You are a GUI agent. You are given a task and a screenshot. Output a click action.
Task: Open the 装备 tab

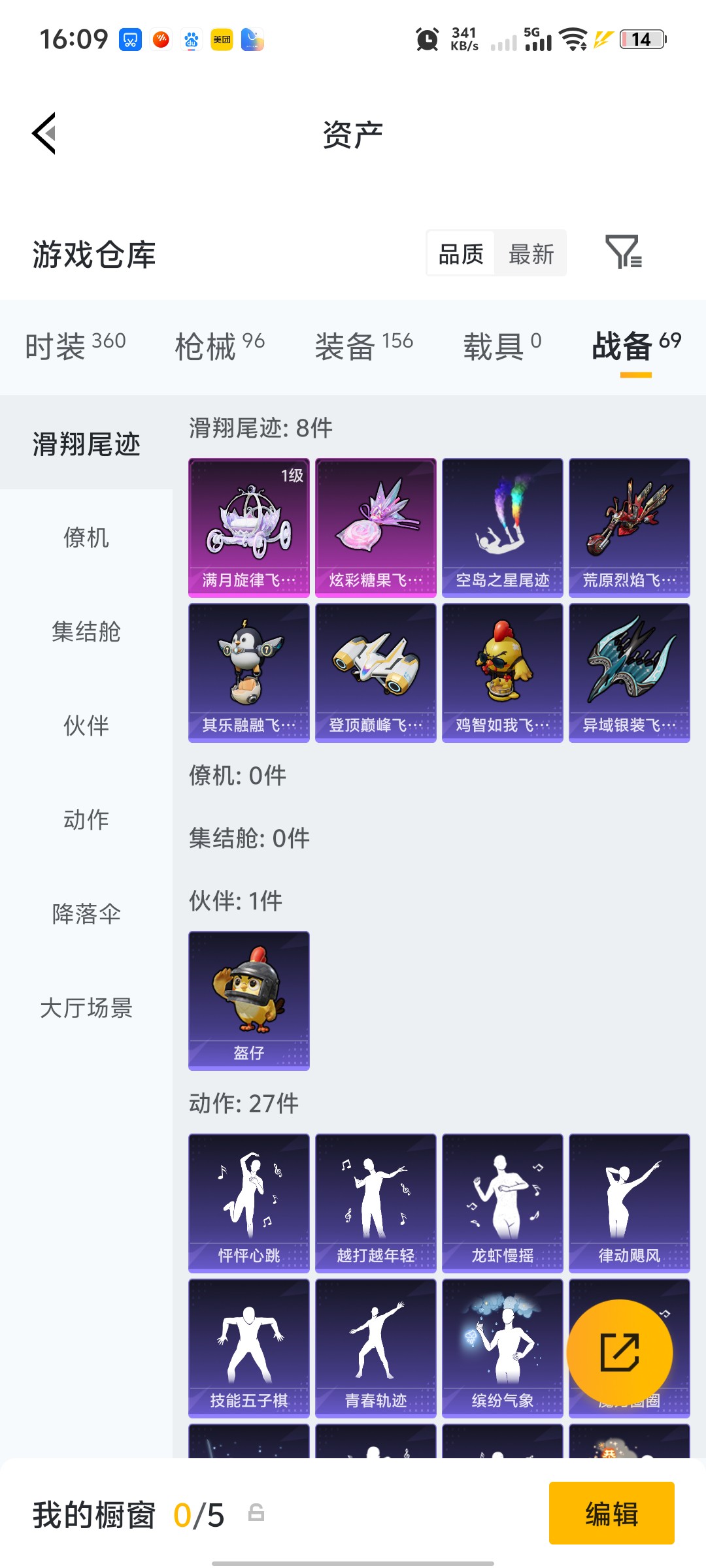click(363, 346)
